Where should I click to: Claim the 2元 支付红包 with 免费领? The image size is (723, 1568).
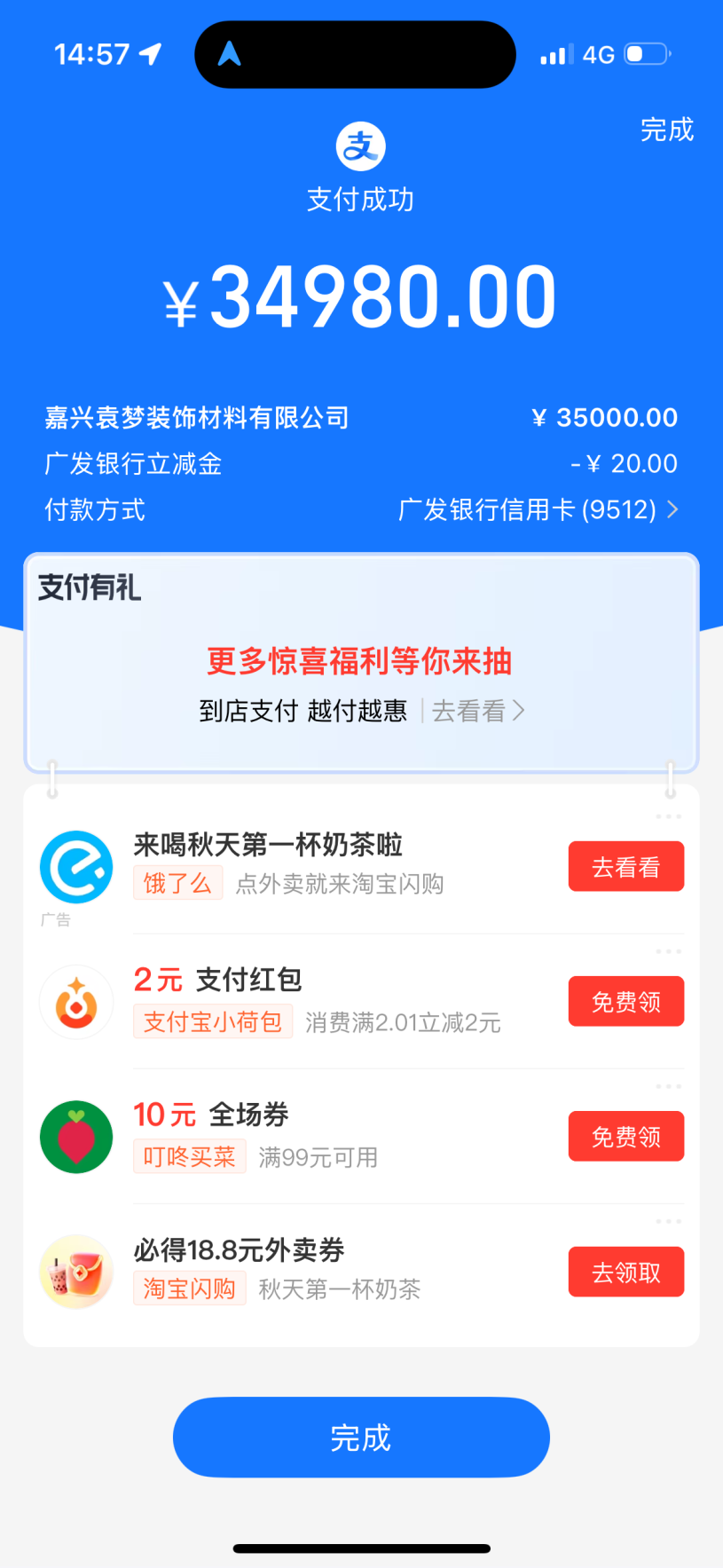pyautogui.click(x=625, y=1002)
